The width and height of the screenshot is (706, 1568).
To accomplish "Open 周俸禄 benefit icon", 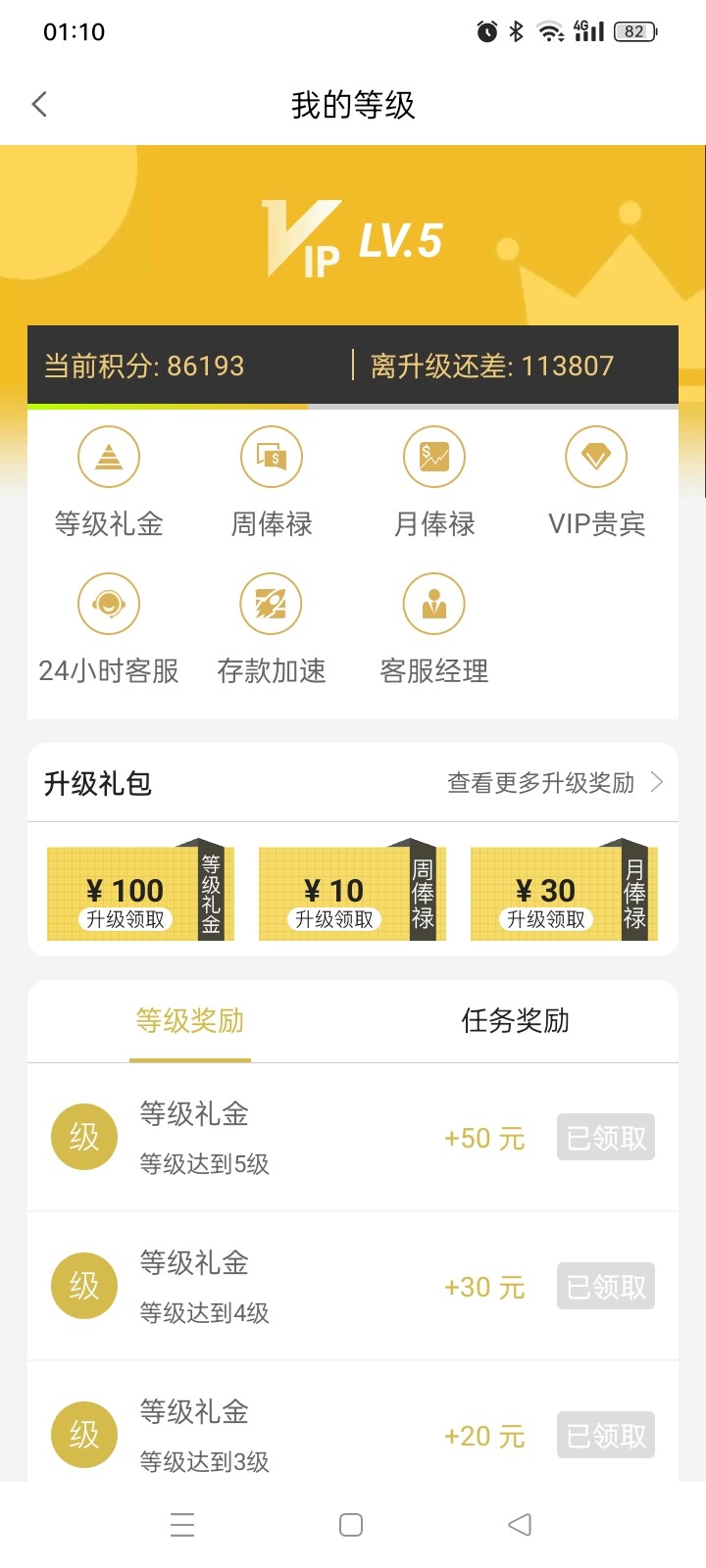I will tap(272, 458).
